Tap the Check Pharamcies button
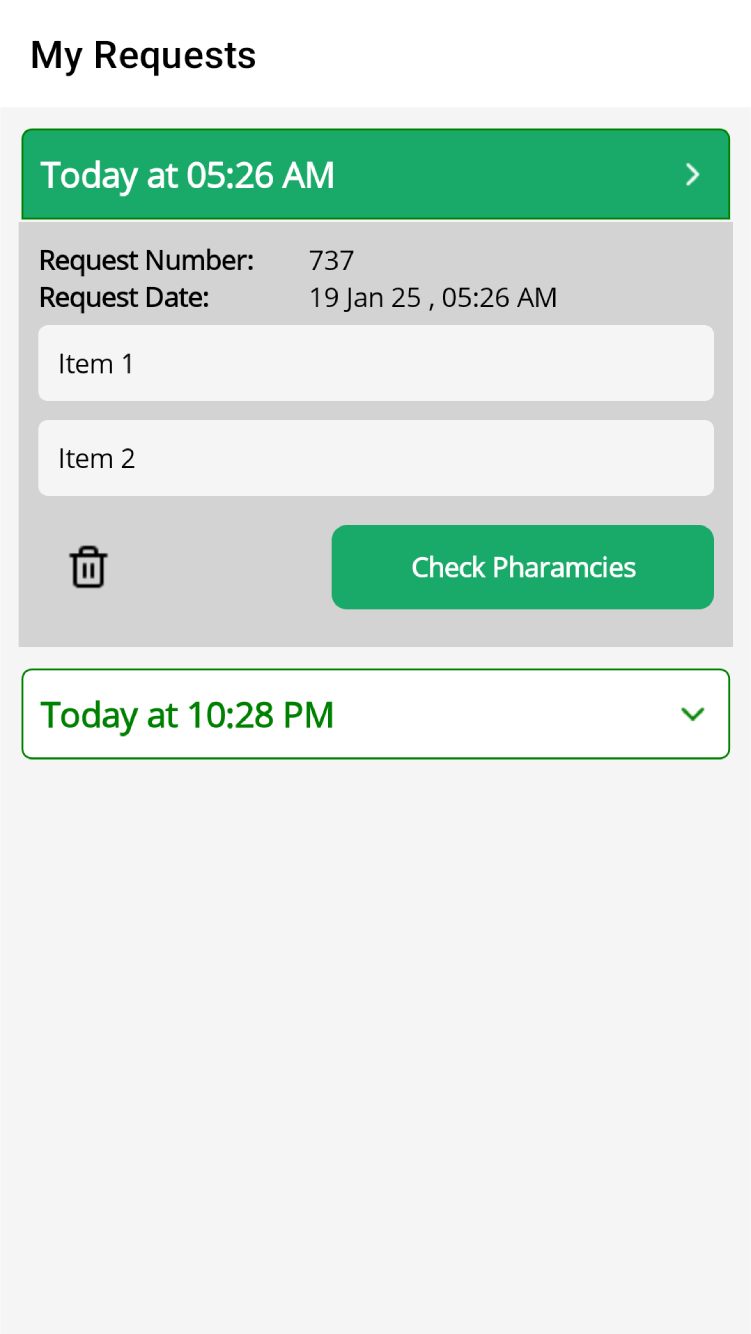This screenshot has width=751, height=1334. [522, 567]
